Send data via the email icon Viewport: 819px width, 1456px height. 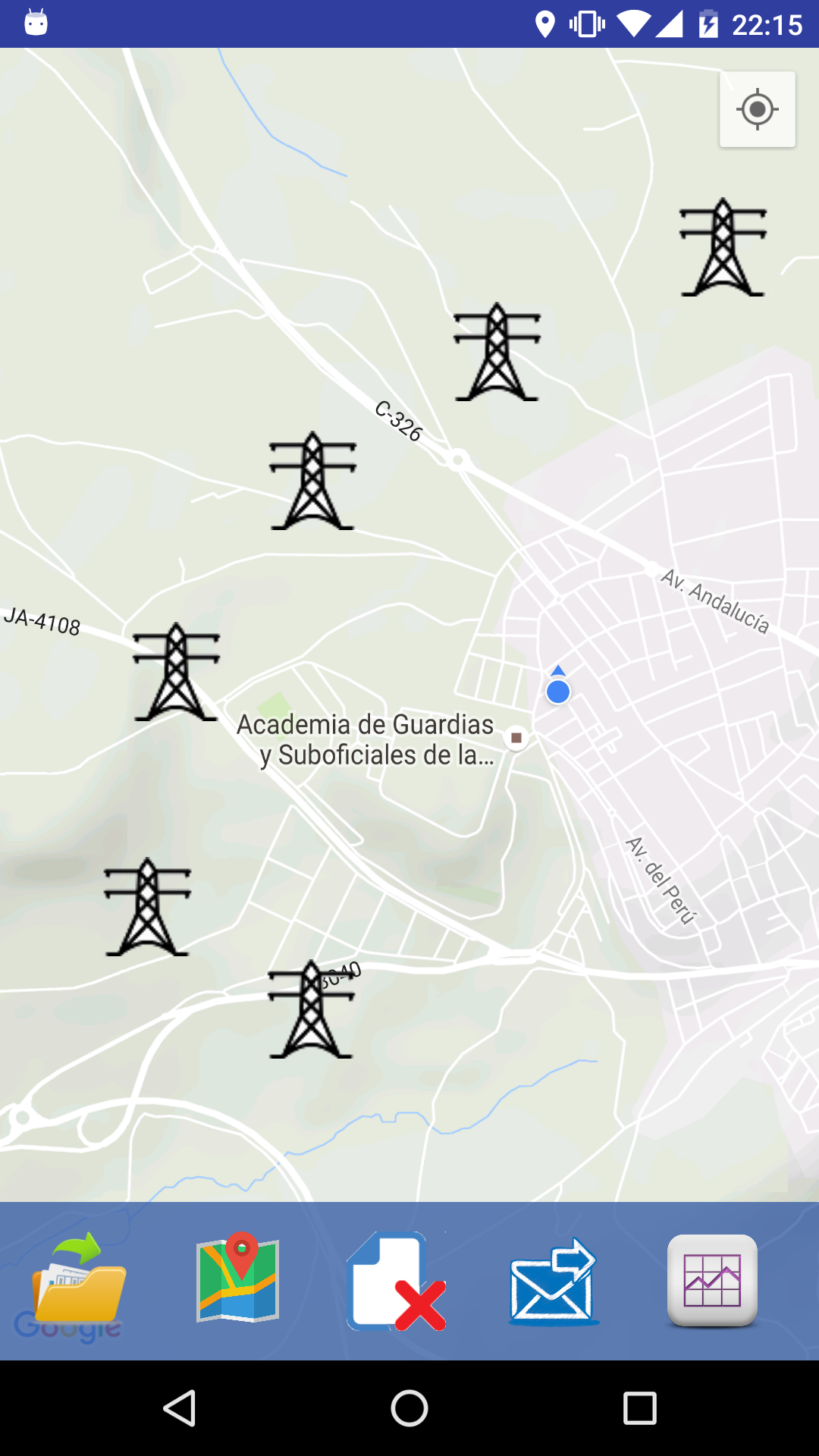pyautogui.click(x=554, y=1282)
